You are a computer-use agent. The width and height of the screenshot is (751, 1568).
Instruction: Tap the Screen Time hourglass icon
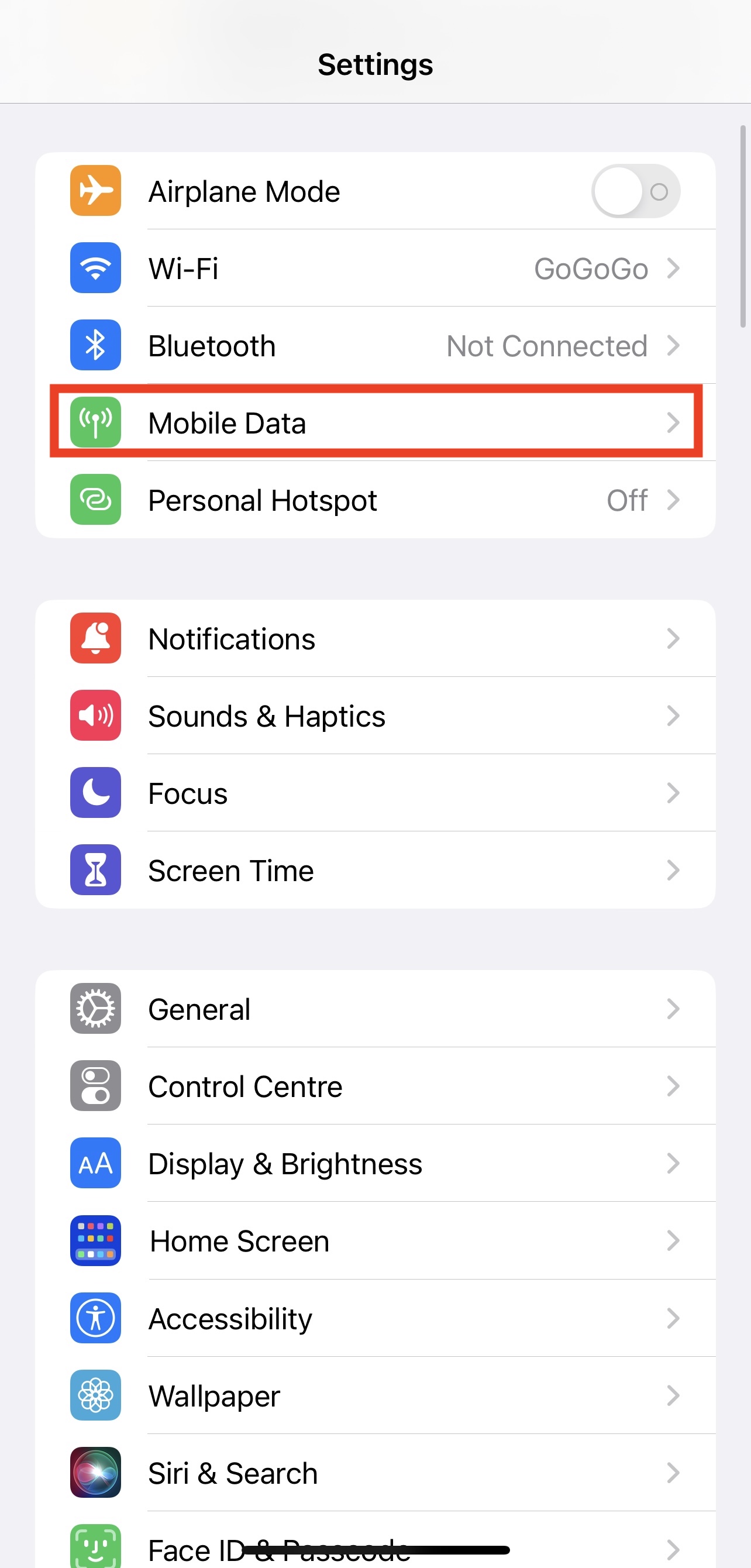pyautogui.click(x=95, y=870)
